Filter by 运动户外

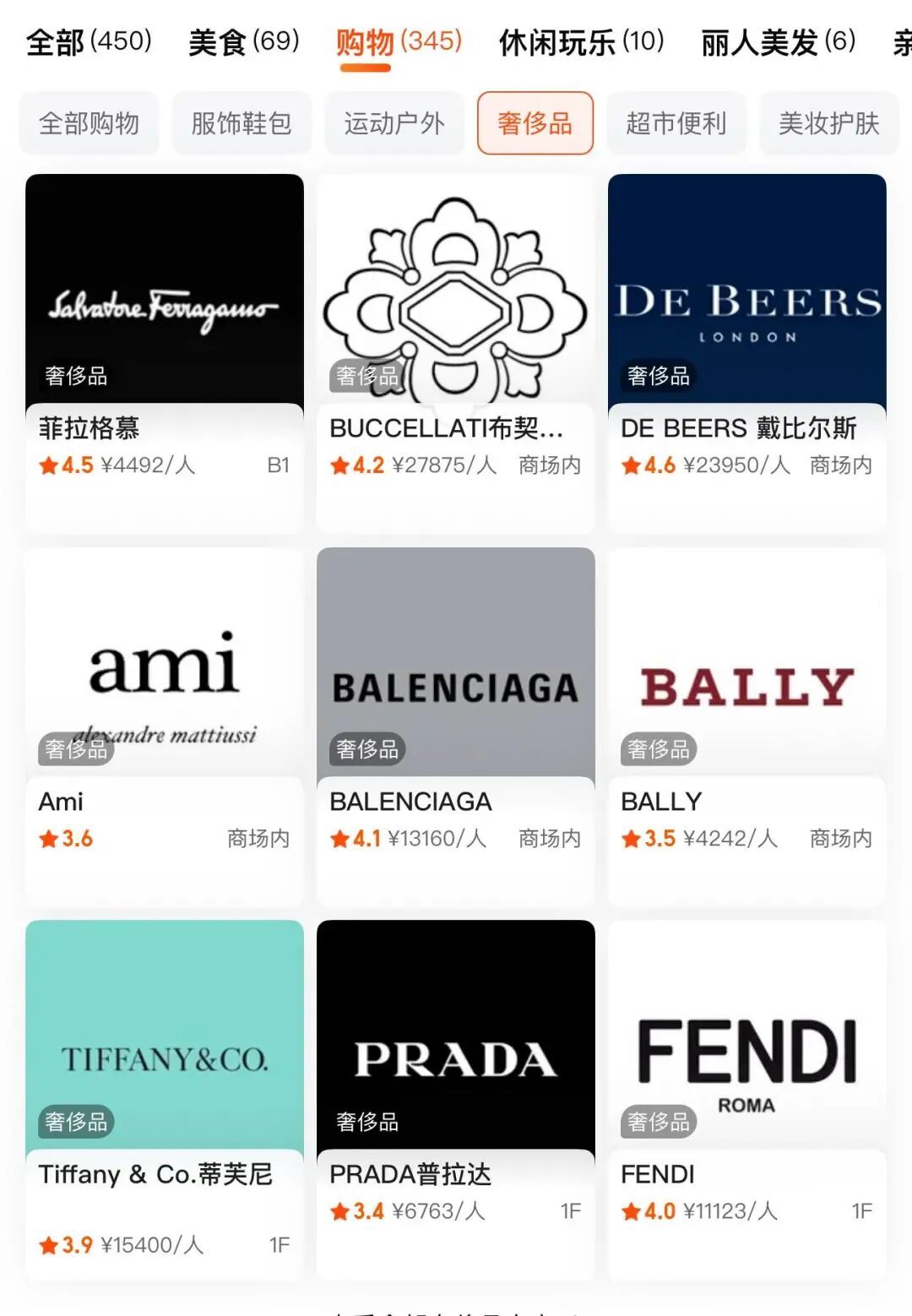pos(394,123)
